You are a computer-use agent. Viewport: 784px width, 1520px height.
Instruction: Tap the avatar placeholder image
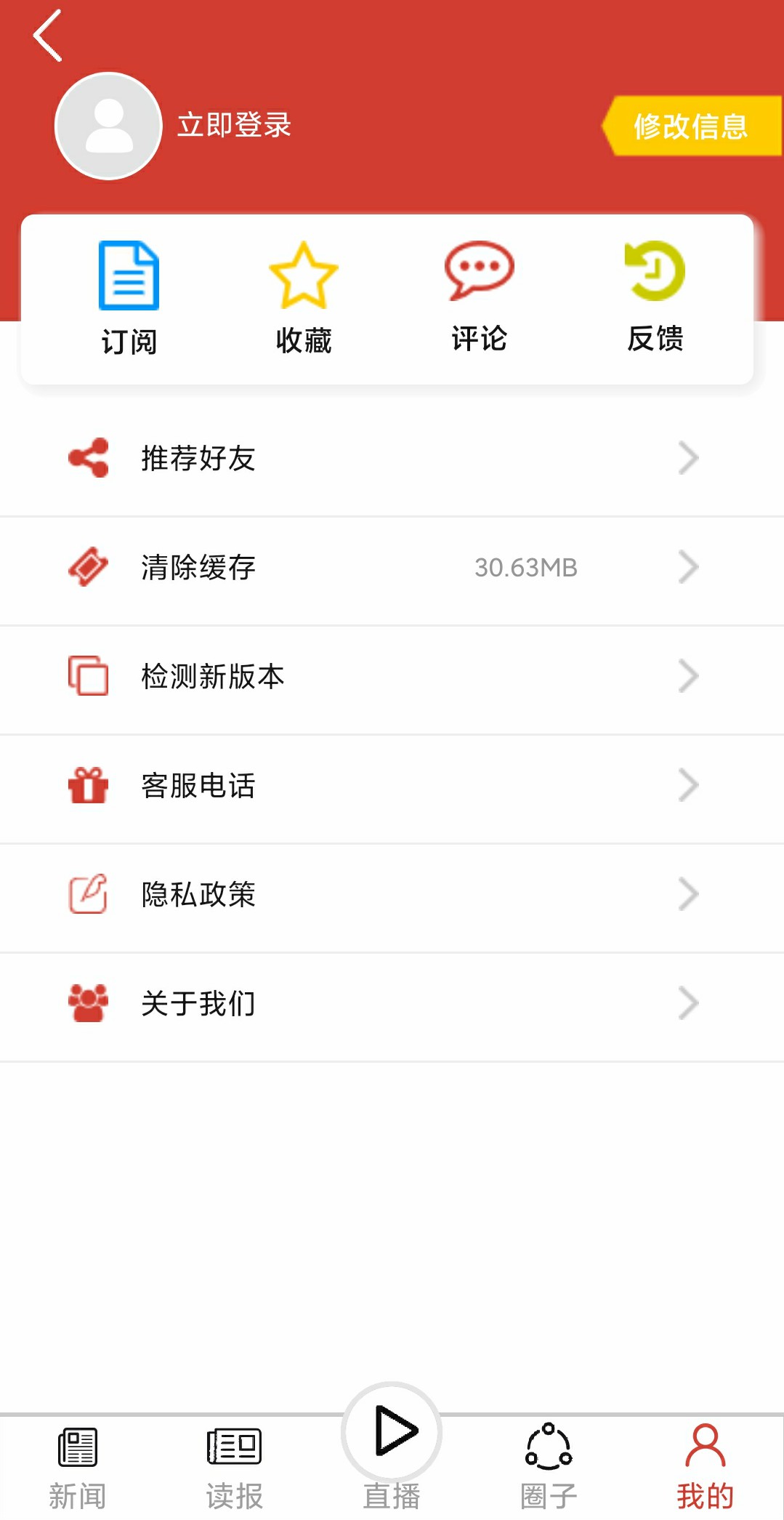pos(107,125)
